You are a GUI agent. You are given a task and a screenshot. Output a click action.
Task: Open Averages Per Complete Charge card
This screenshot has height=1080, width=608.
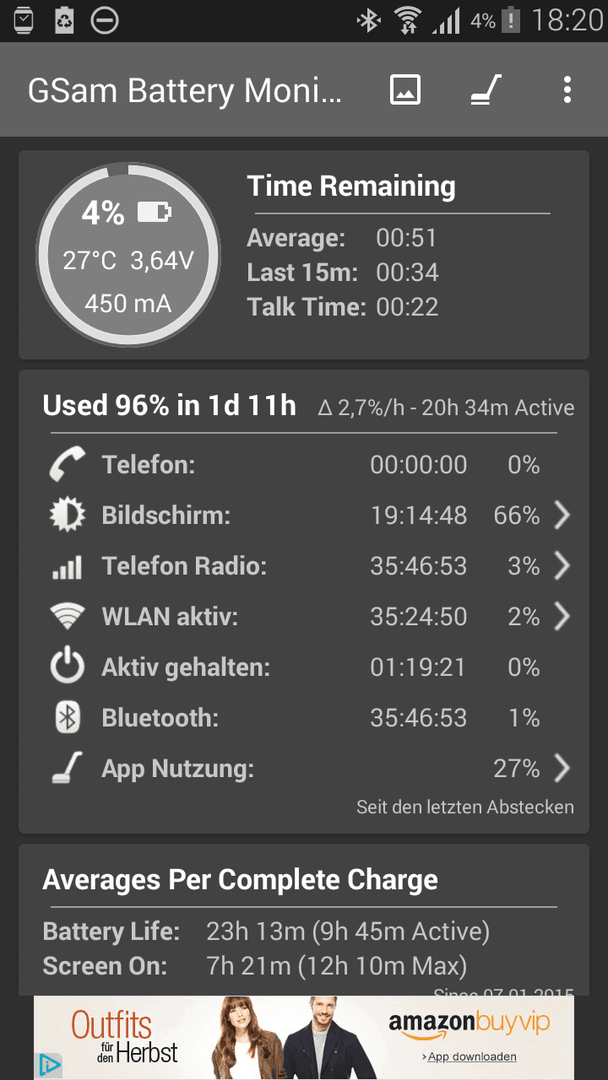pyautogui.click(x=304, y=920)
